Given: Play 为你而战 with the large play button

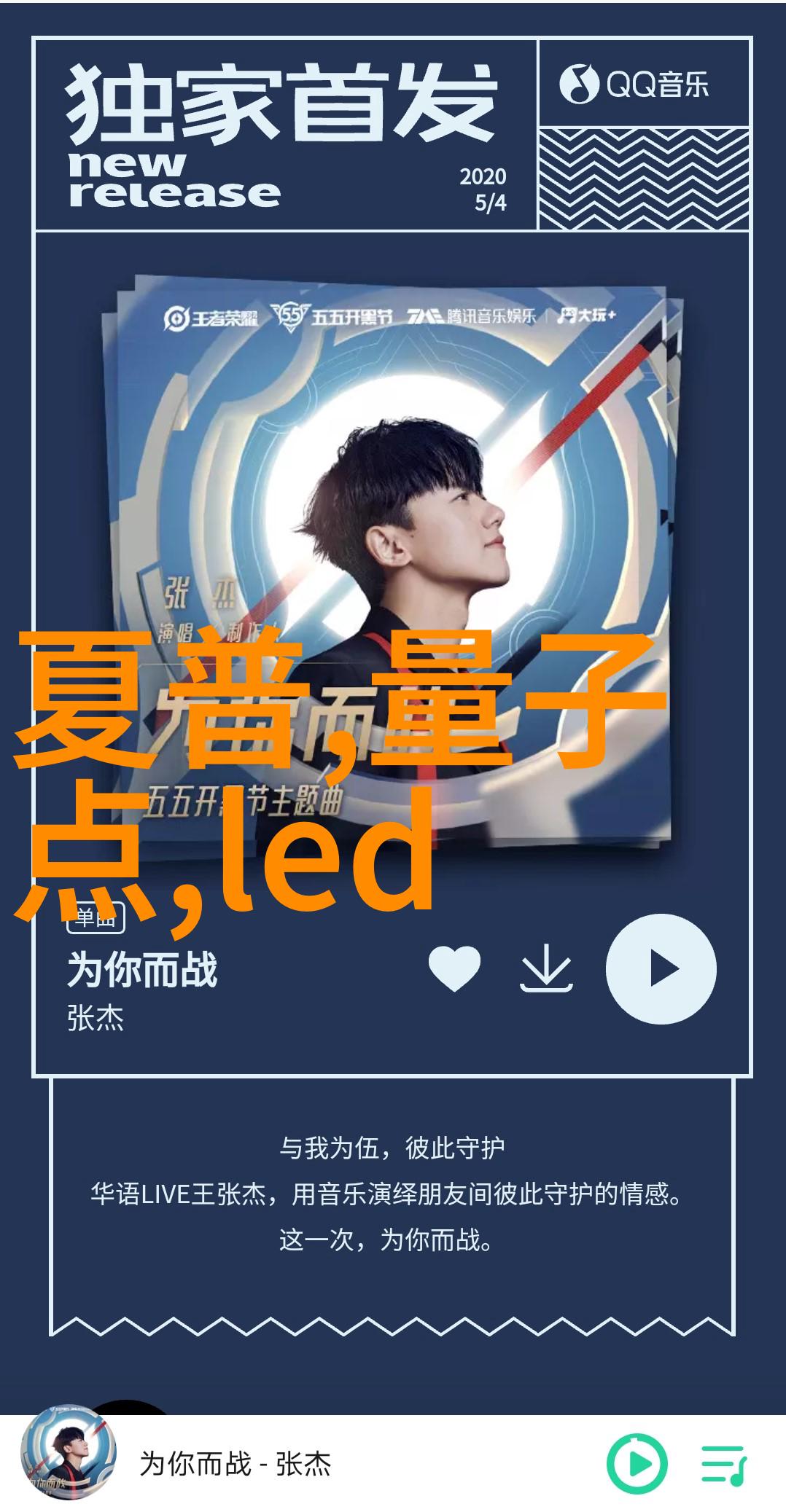Looking at the screenshot, I should [x=661, y=969].
